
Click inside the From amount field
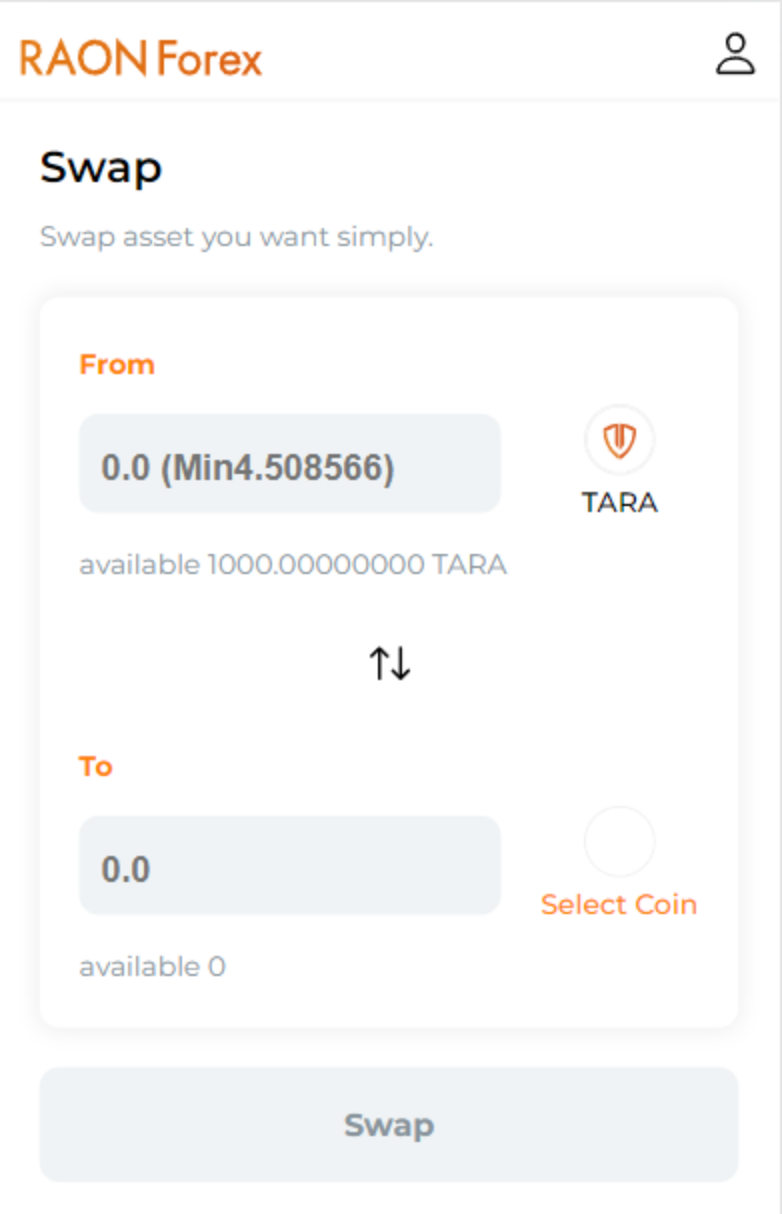[x=290, y=463]
